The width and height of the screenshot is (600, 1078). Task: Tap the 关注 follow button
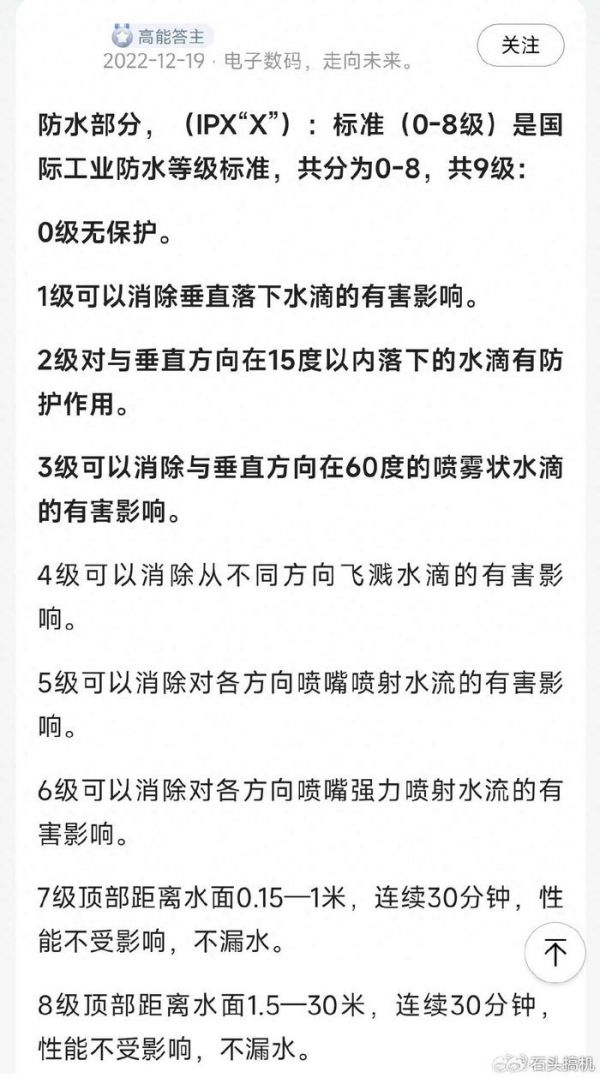click(x=520, y=46)
